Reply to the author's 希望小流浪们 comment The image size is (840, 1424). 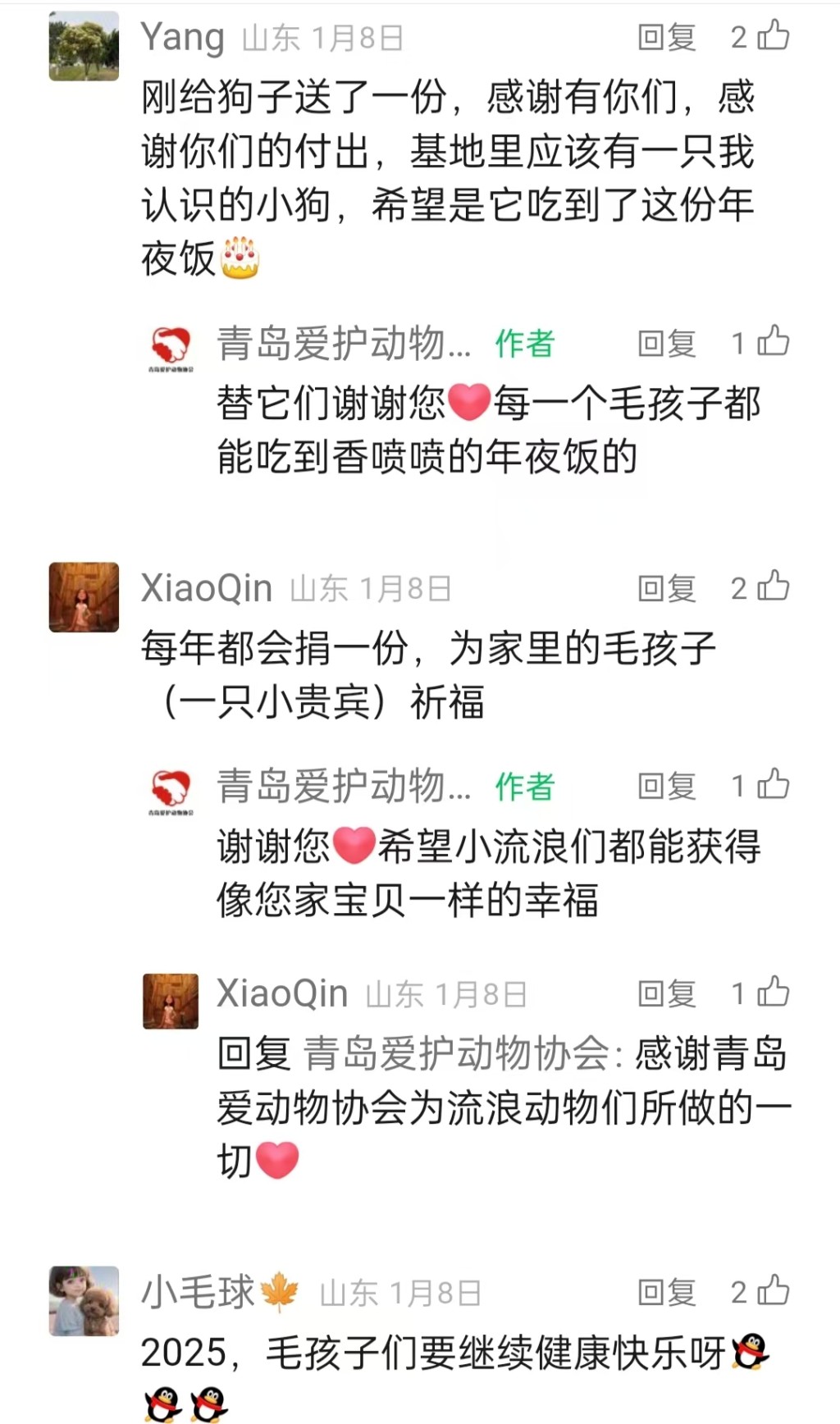[x=667, y=787]
